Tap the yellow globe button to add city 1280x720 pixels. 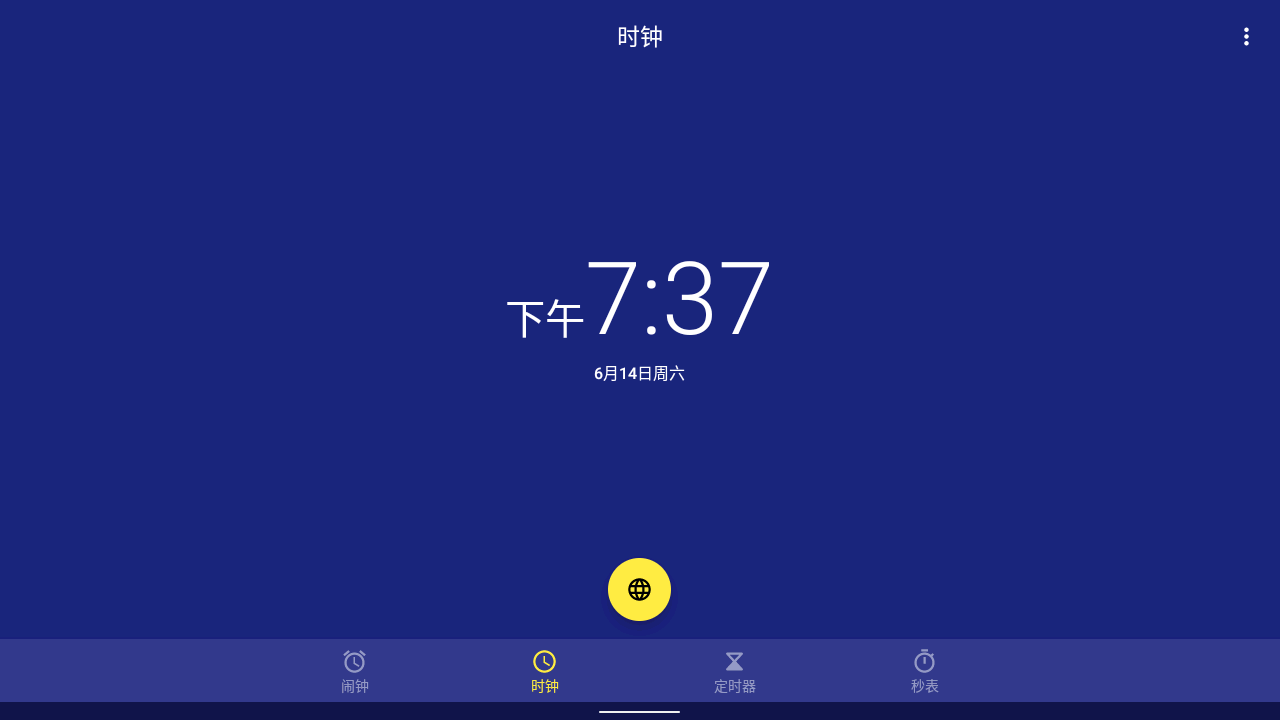[x=639, y=589]
